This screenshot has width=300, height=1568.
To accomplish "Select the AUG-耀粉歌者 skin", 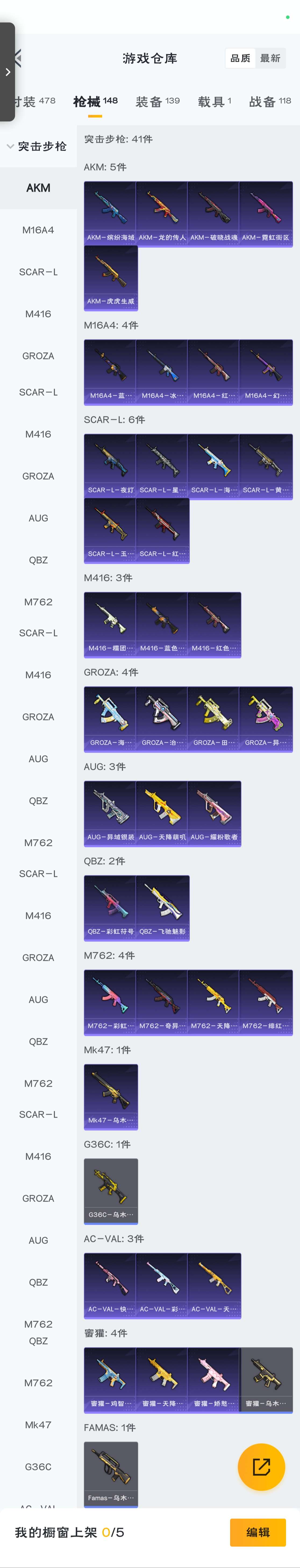I will pos(214,813).
